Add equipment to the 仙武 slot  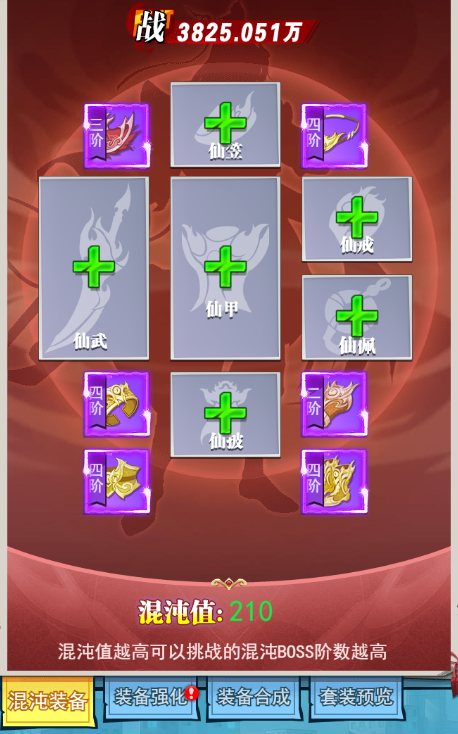pos(94,268)
